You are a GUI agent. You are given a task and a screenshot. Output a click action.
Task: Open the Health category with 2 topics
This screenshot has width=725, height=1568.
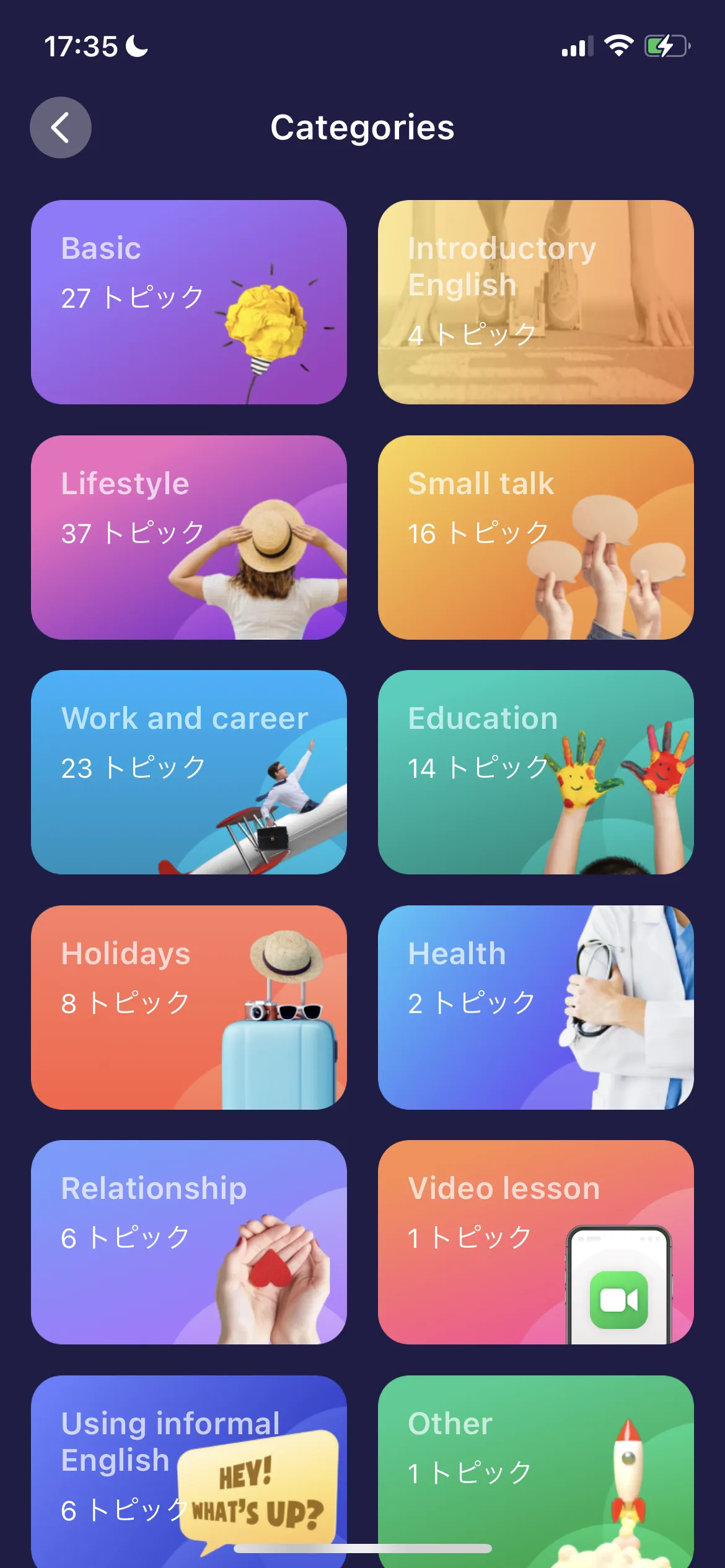[536, 1006]
